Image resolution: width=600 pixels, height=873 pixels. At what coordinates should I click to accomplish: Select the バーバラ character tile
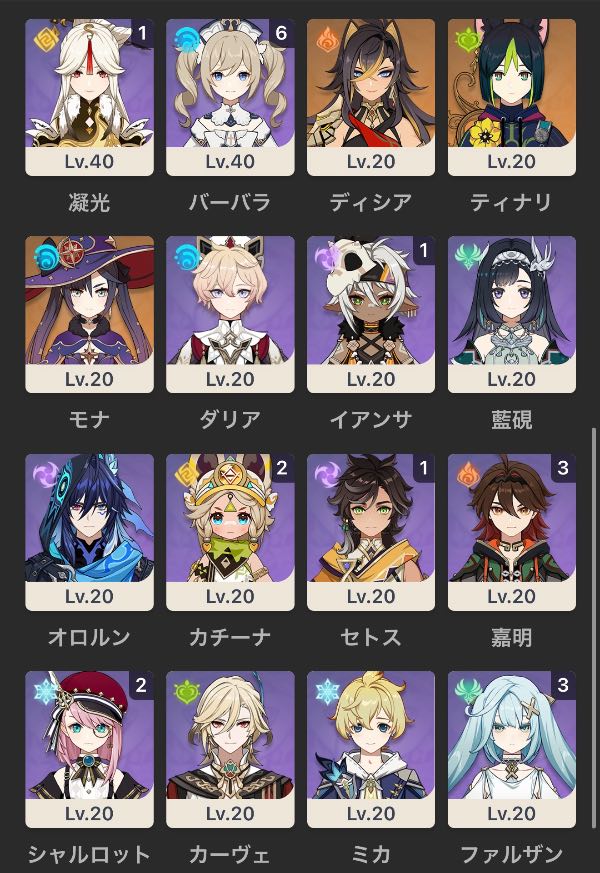(230, 97)
